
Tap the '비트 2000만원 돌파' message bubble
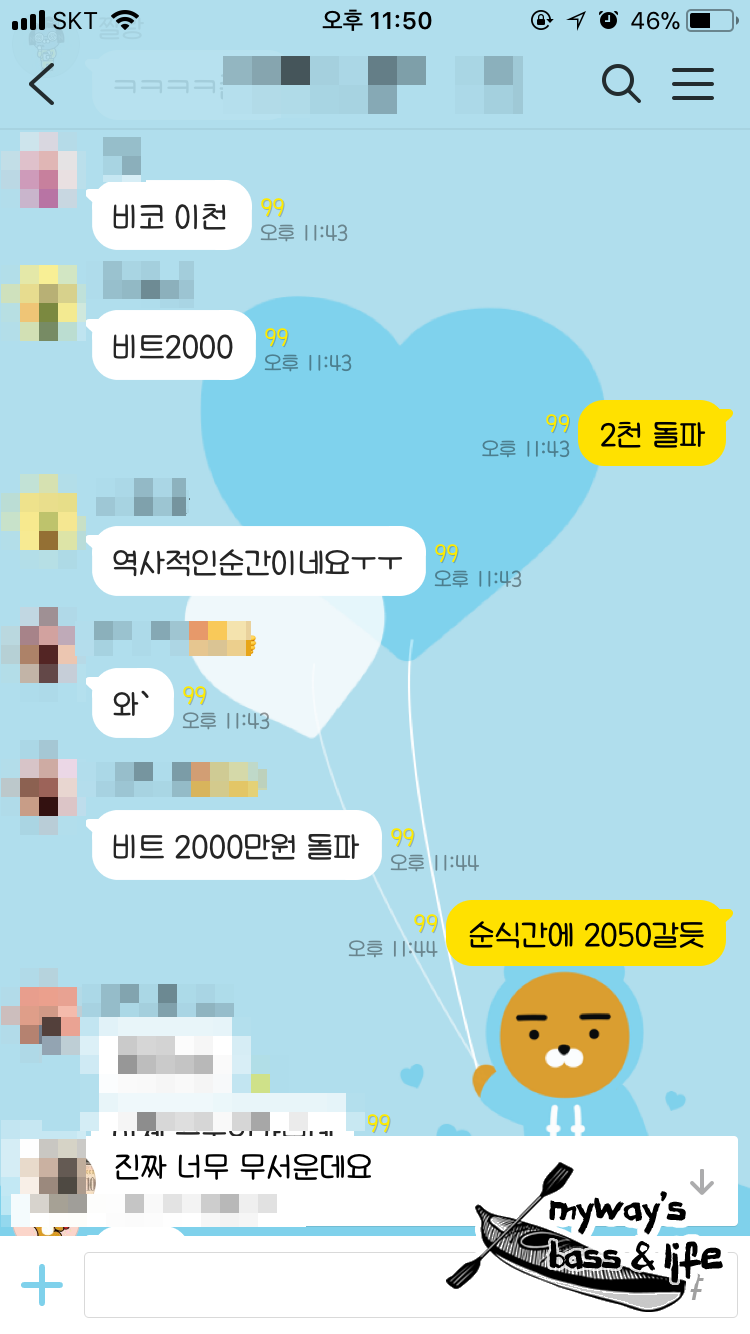point(235,845)
